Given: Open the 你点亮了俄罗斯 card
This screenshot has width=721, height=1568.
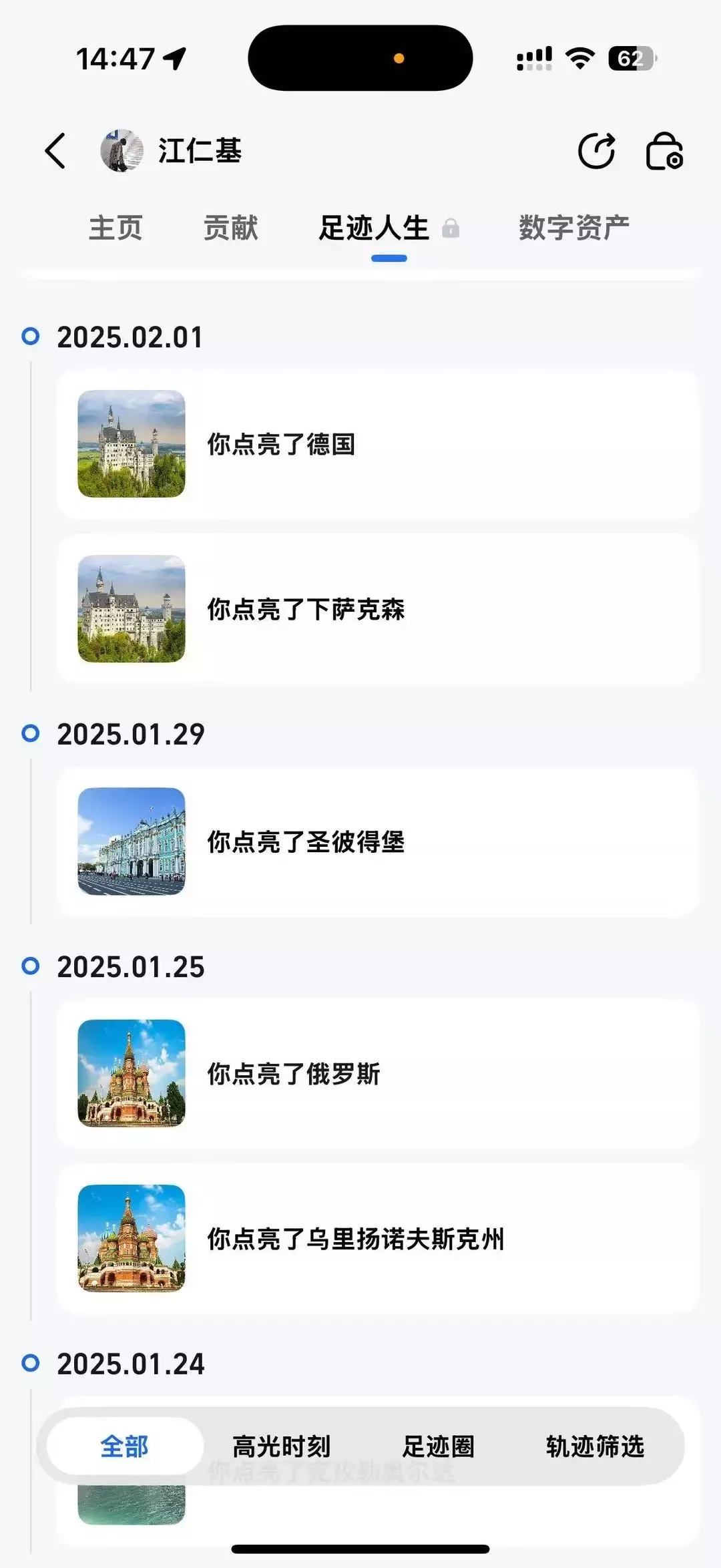Looking at the screenshot, I should point(378,1073).
